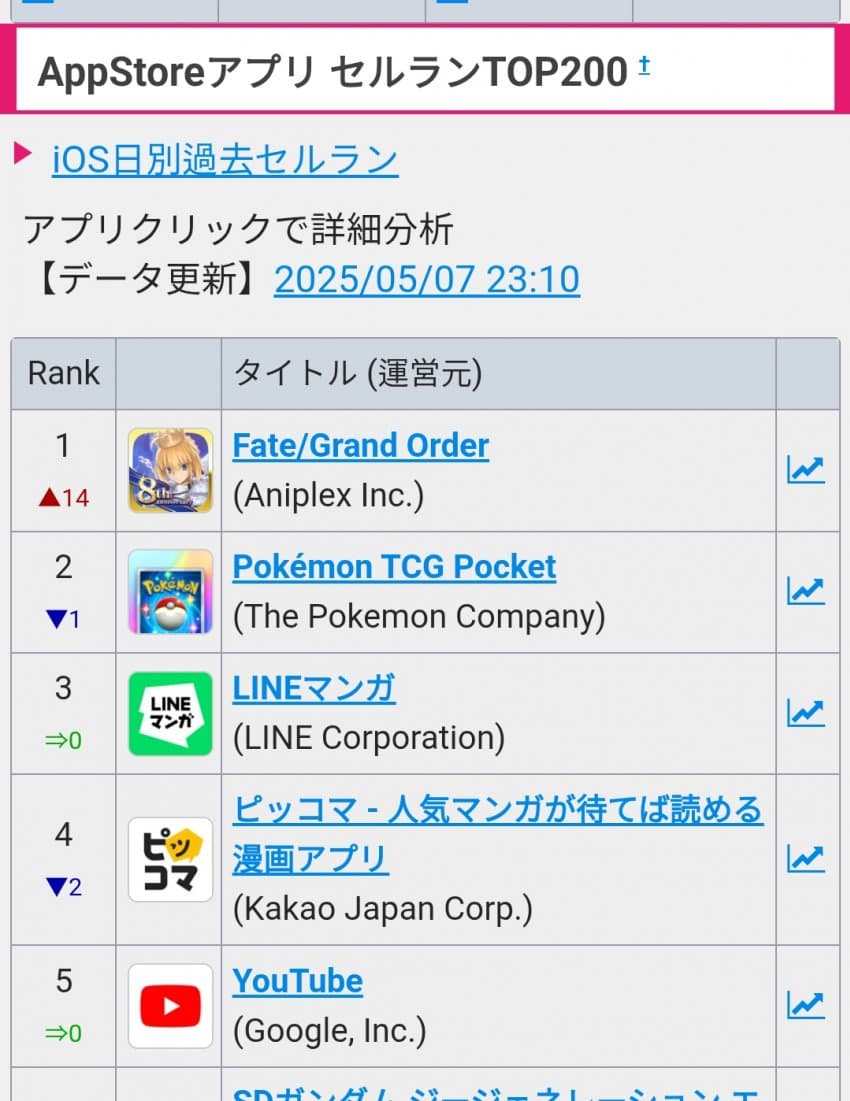This screenshot has width=850, height=1101.
Task: View the trend chart for ピッコマ
Action: point(805,858)
